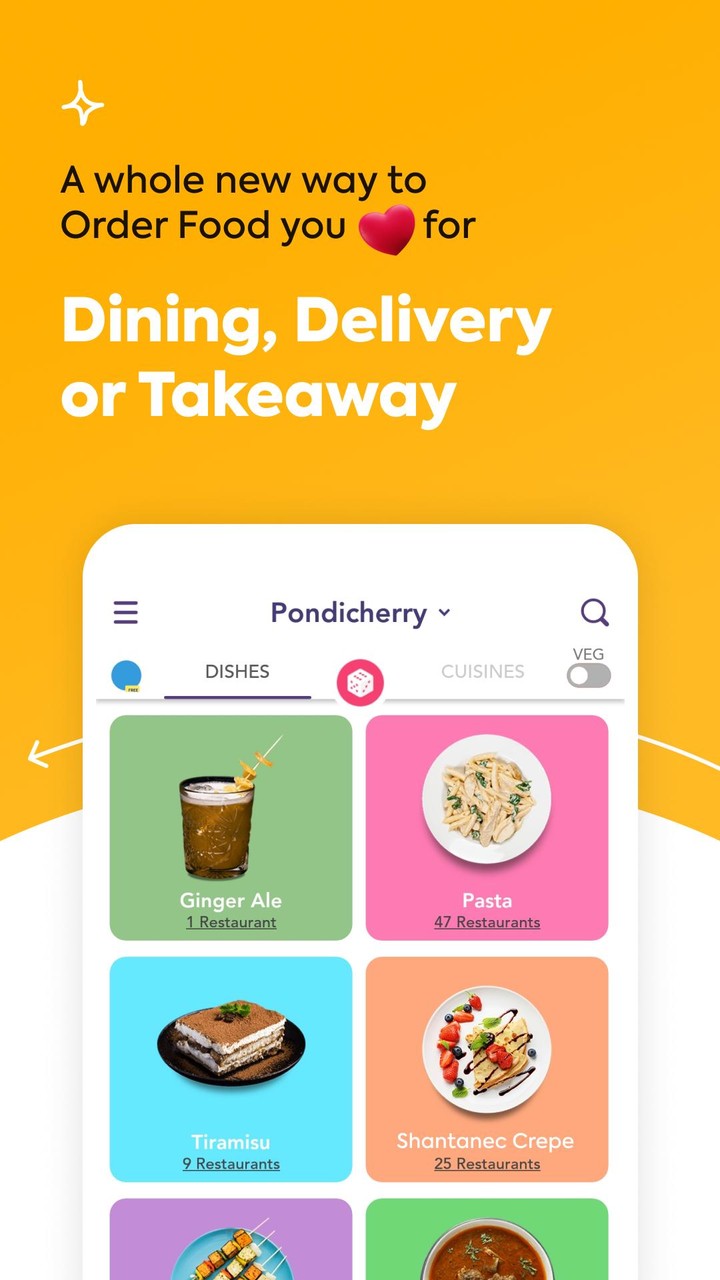The height and width of the screenshot is (1280, 720).
Task: Click the search magnifier icon
Action: [595, 612]
